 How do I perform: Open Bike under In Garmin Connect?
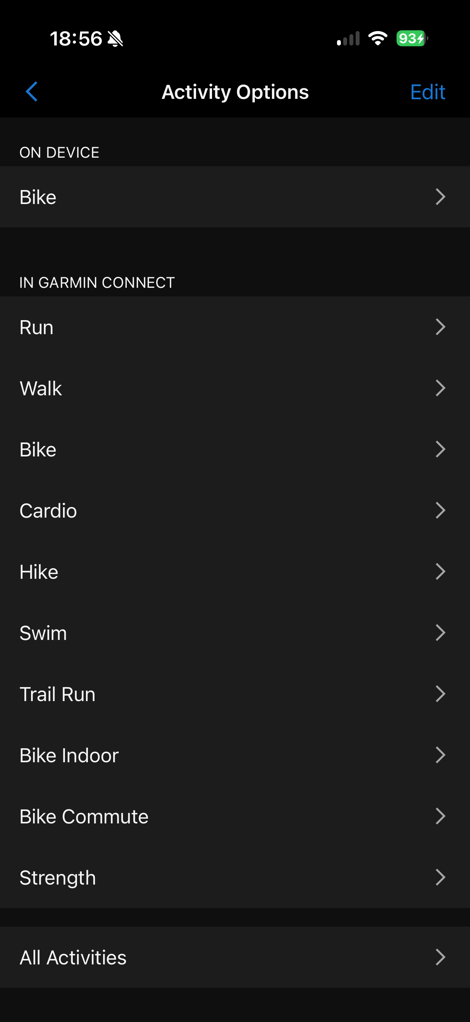tap(235, 450)
